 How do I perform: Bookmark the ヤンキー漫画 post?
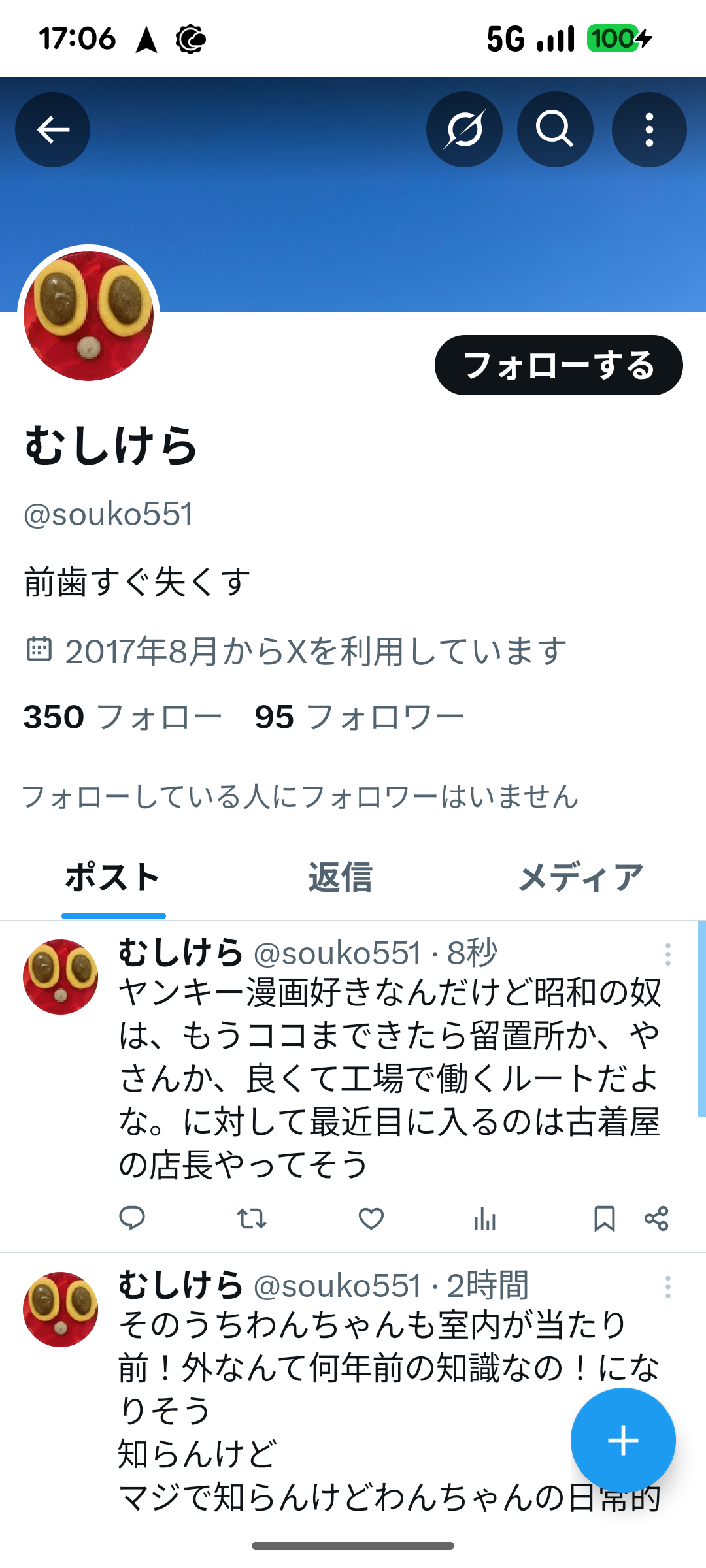(x=605, y=1218)
